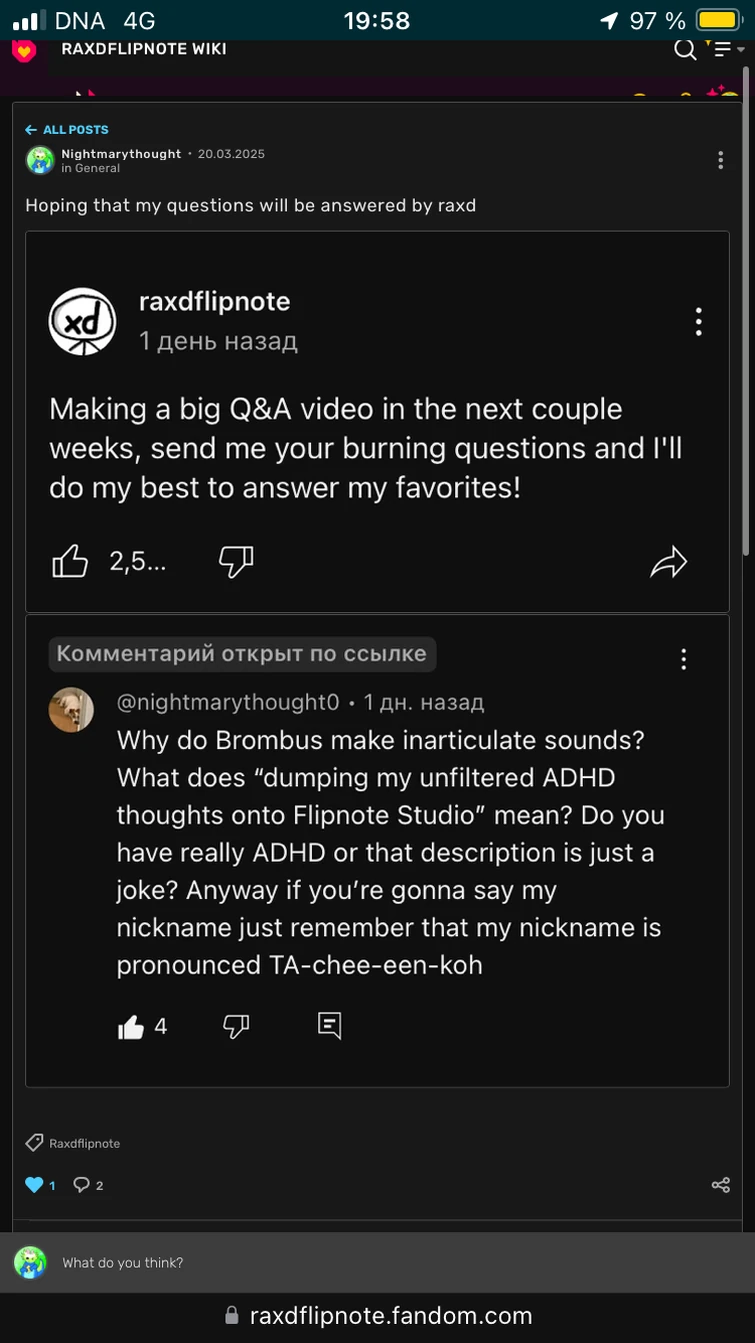Click the share icon at the bottom right
The width and height of the screenshot is (755, 1343).
pos(721,1184)
